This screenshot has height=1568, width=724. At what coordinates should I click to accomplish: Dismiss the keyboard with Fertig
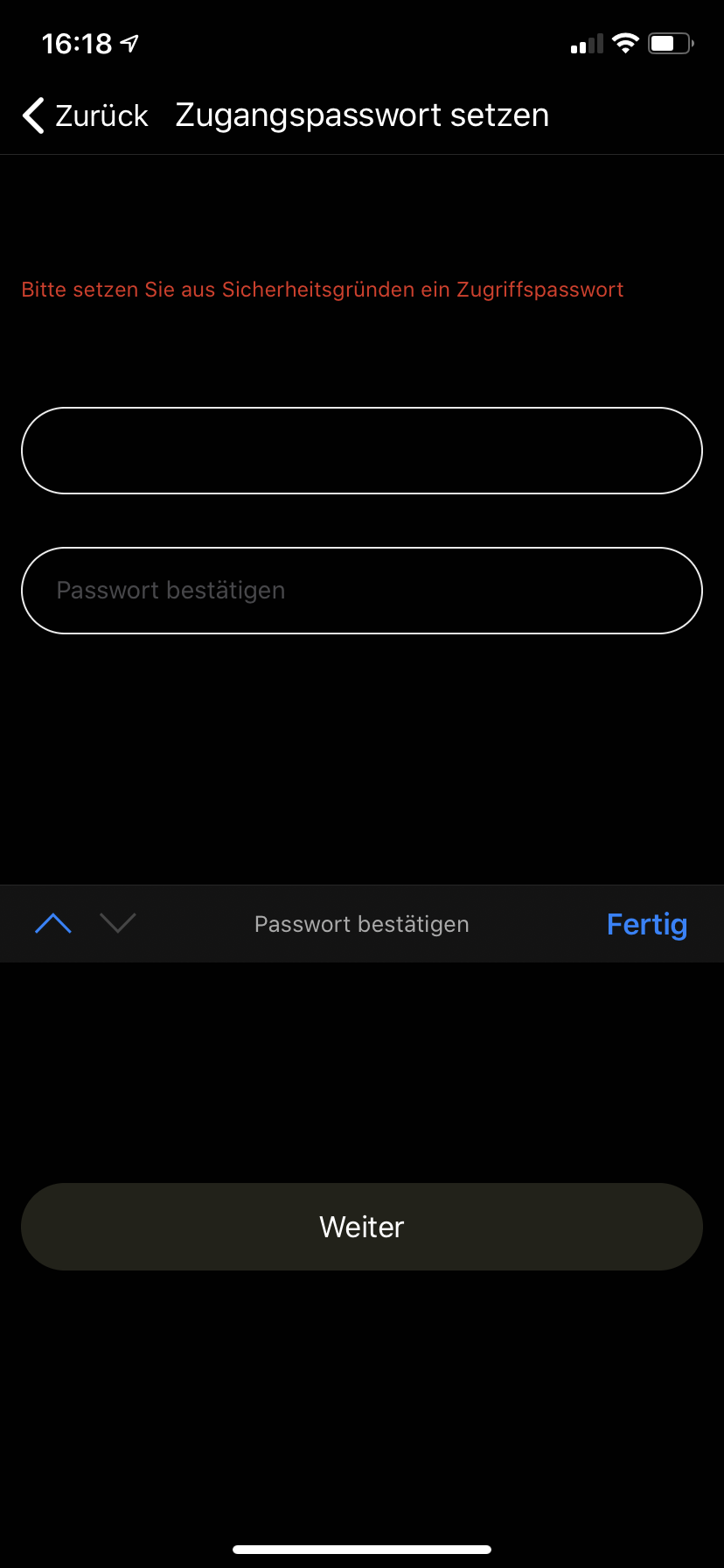click(x=647, y=924)
